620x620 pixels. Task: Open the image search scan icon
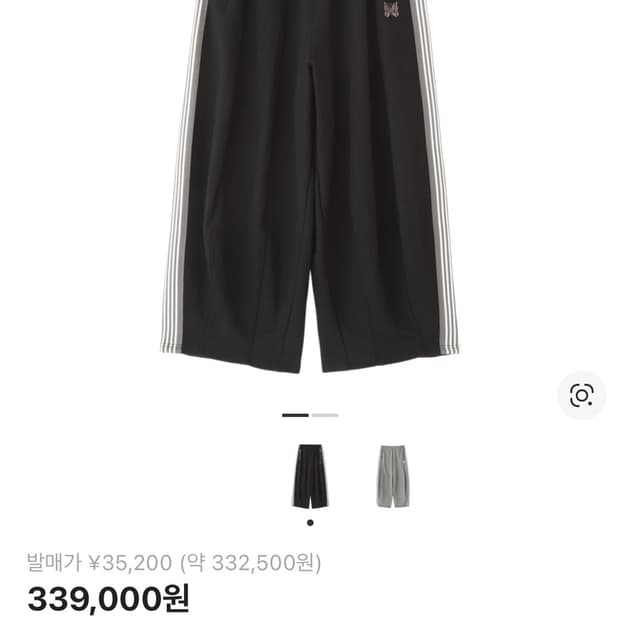pos(581,395)
